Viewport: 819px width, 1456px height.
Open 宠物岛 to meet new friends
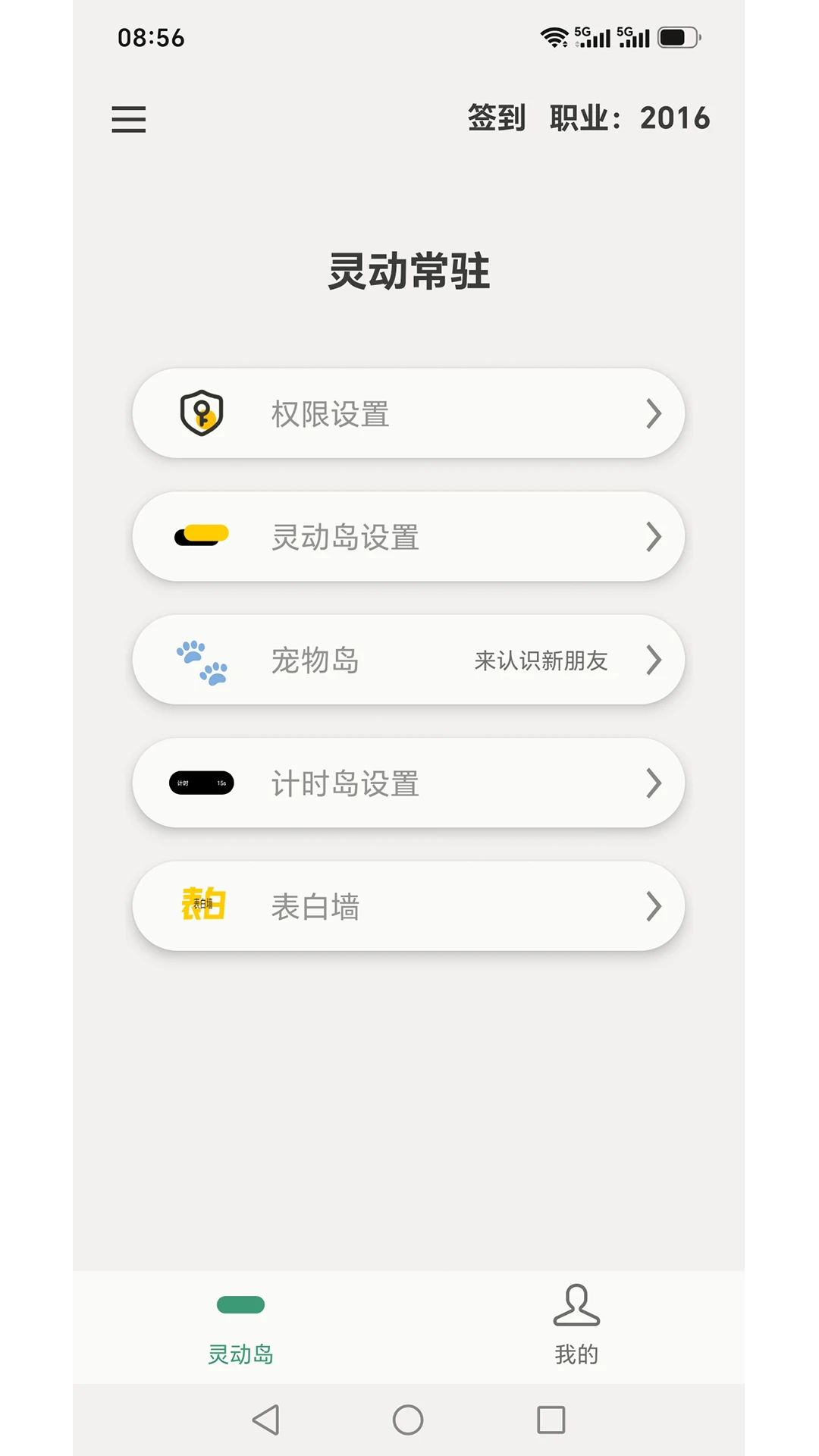(x=409, y=660)
